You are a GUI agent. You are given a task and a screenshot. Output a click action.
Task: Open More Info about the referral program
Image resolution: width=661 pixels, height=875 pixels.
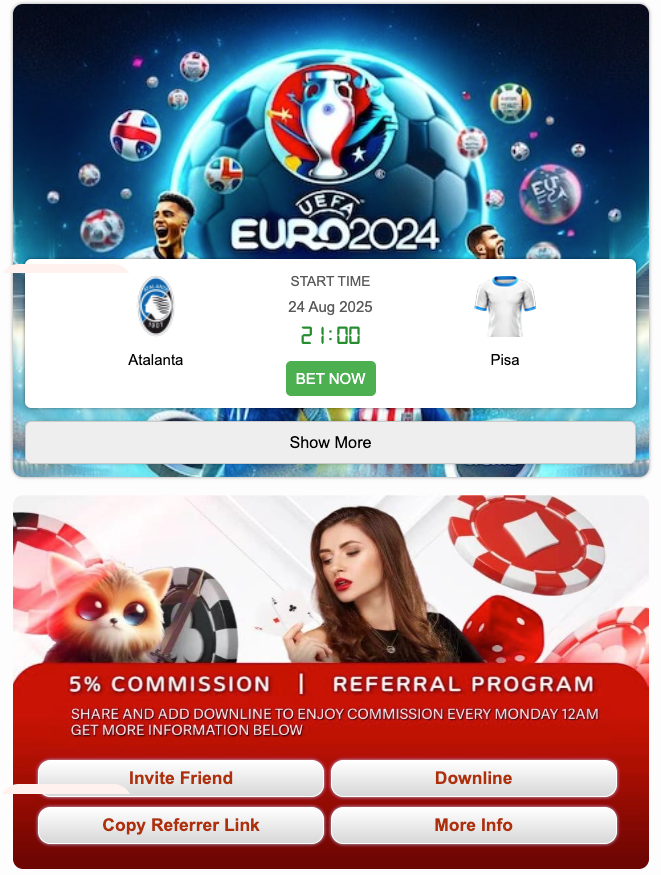pos(473,825)
